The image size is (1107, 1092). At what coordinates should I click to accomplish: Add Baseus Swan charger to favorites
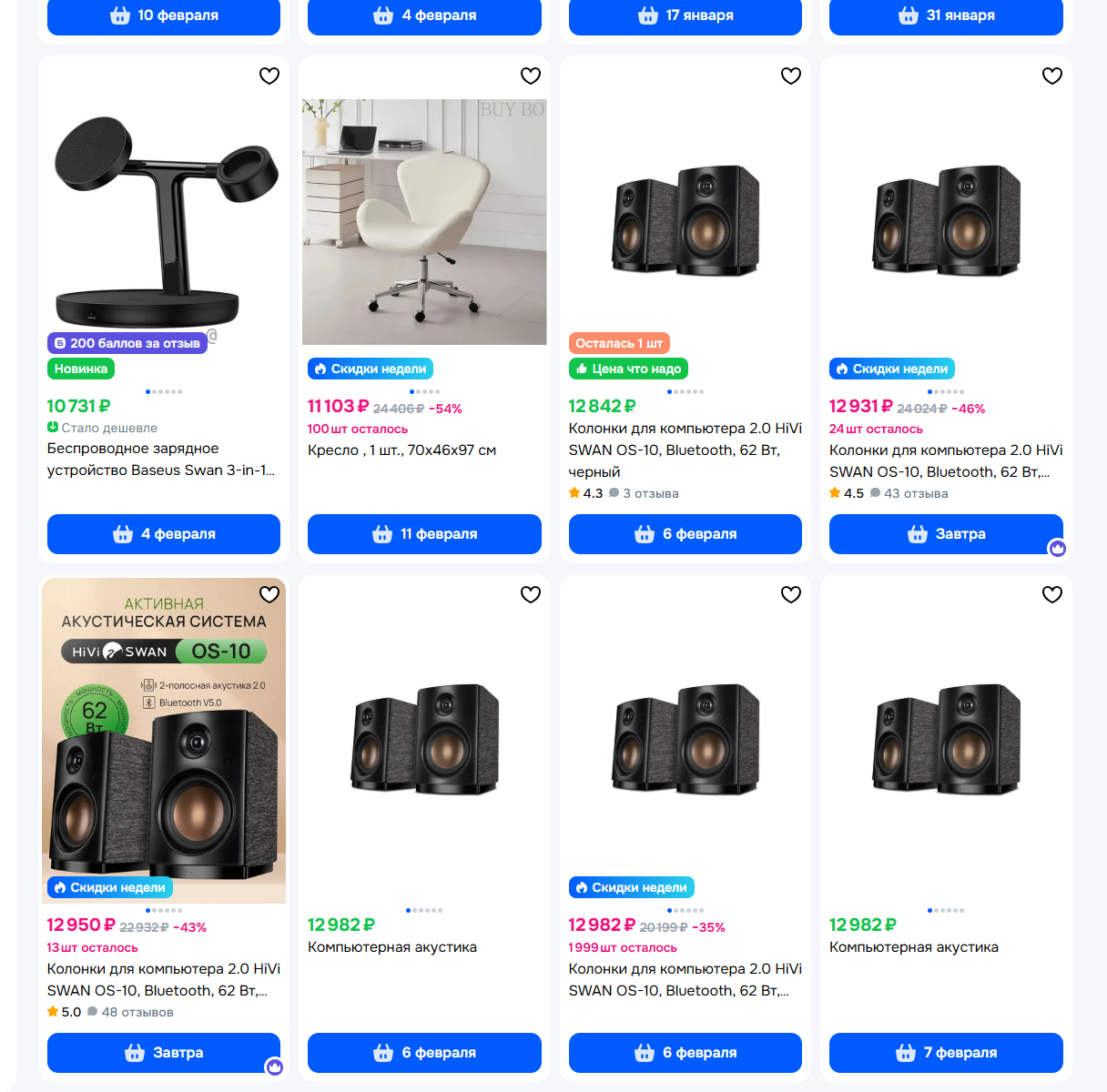pyautogui.click(x=269, y=76)
